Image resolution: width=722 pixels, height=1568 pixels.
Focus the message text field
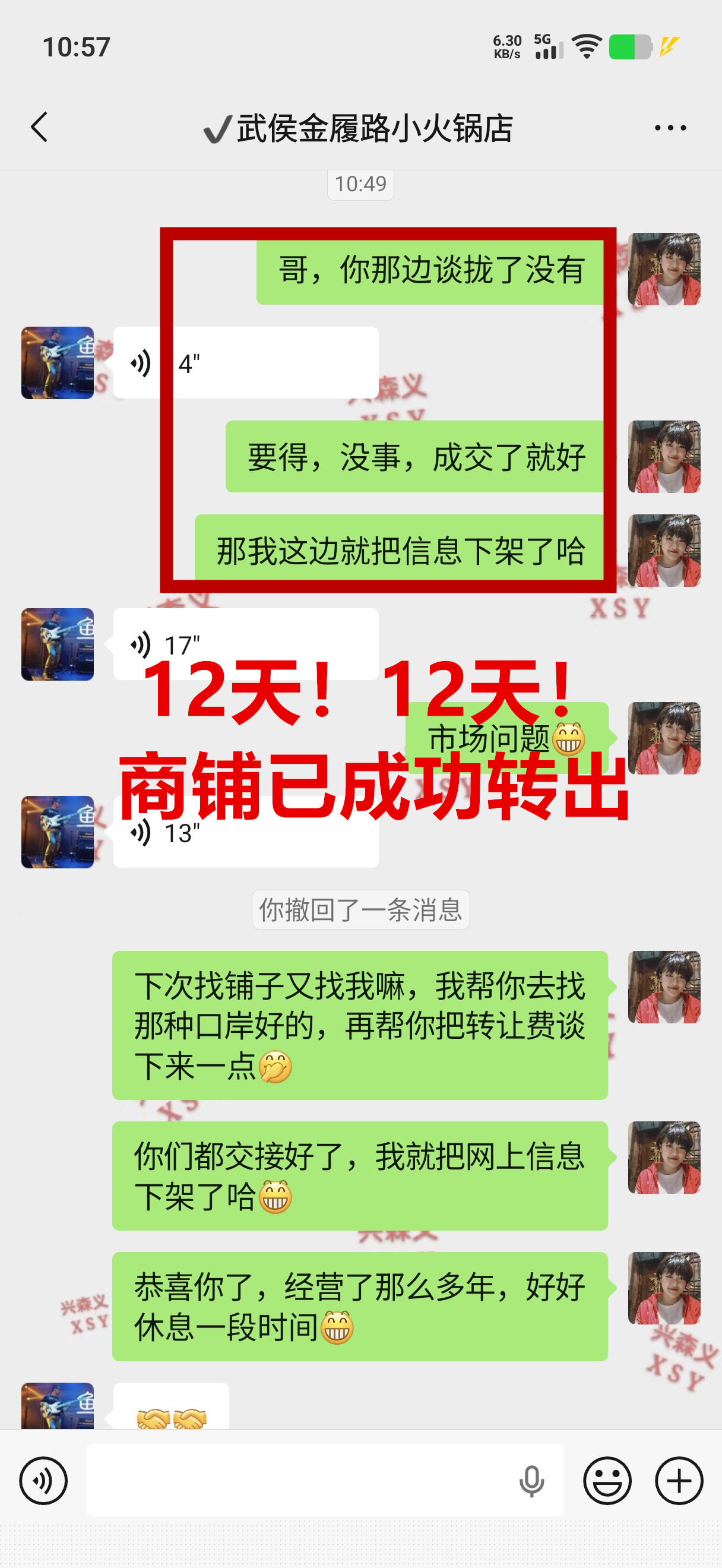tap(298, 1480)
